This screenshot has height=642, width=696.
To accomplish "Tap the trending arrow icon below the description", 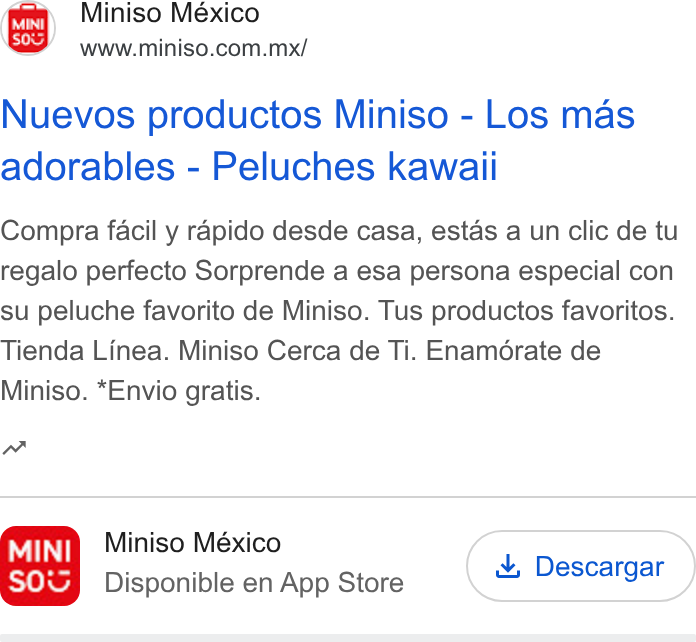I will 14,448.
